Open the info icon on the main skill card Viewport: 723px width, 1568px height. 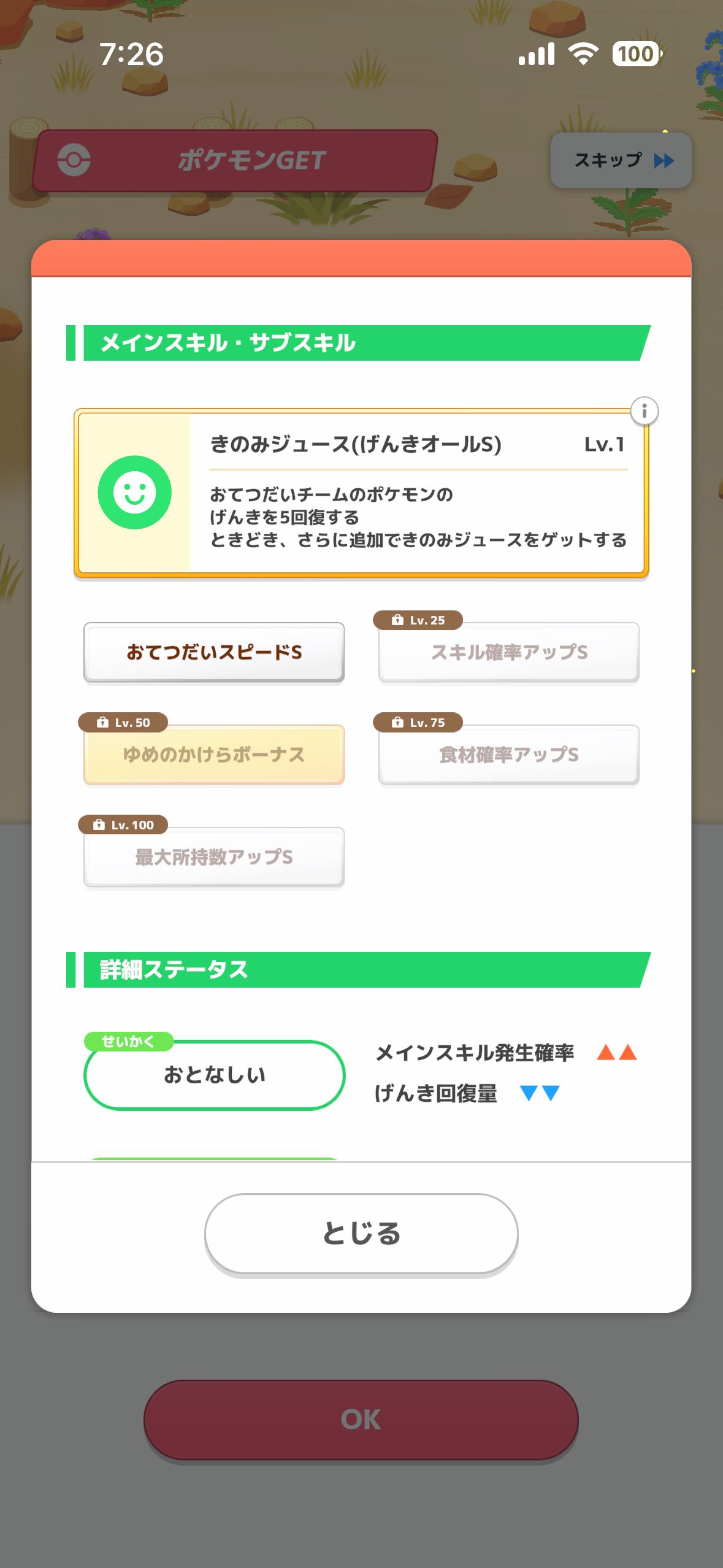pos(644,411)
